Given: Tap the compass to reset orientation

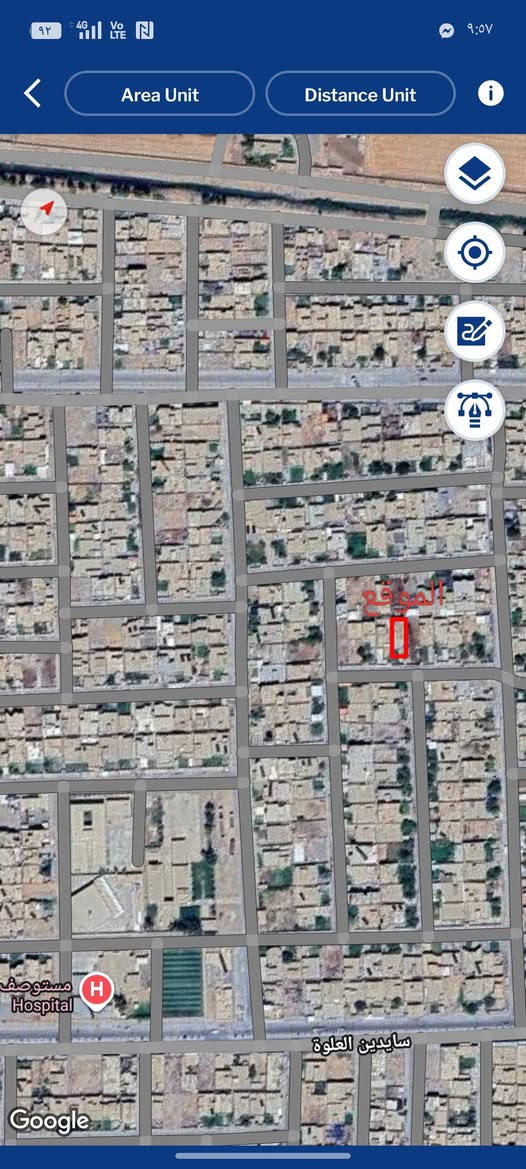Looking at the screenshot, I should [x=44, y=211].
